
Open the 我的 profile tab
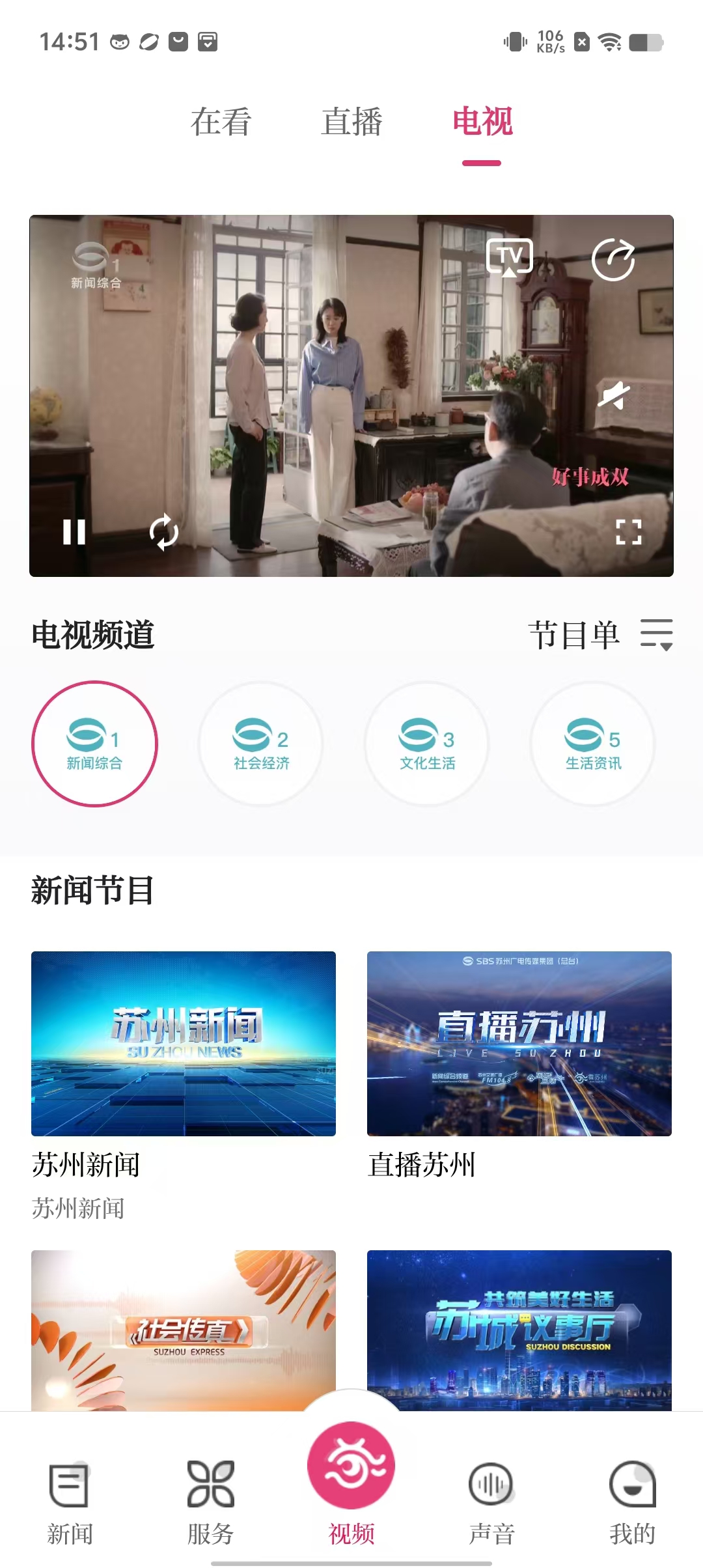click(x=632, y=1503)
